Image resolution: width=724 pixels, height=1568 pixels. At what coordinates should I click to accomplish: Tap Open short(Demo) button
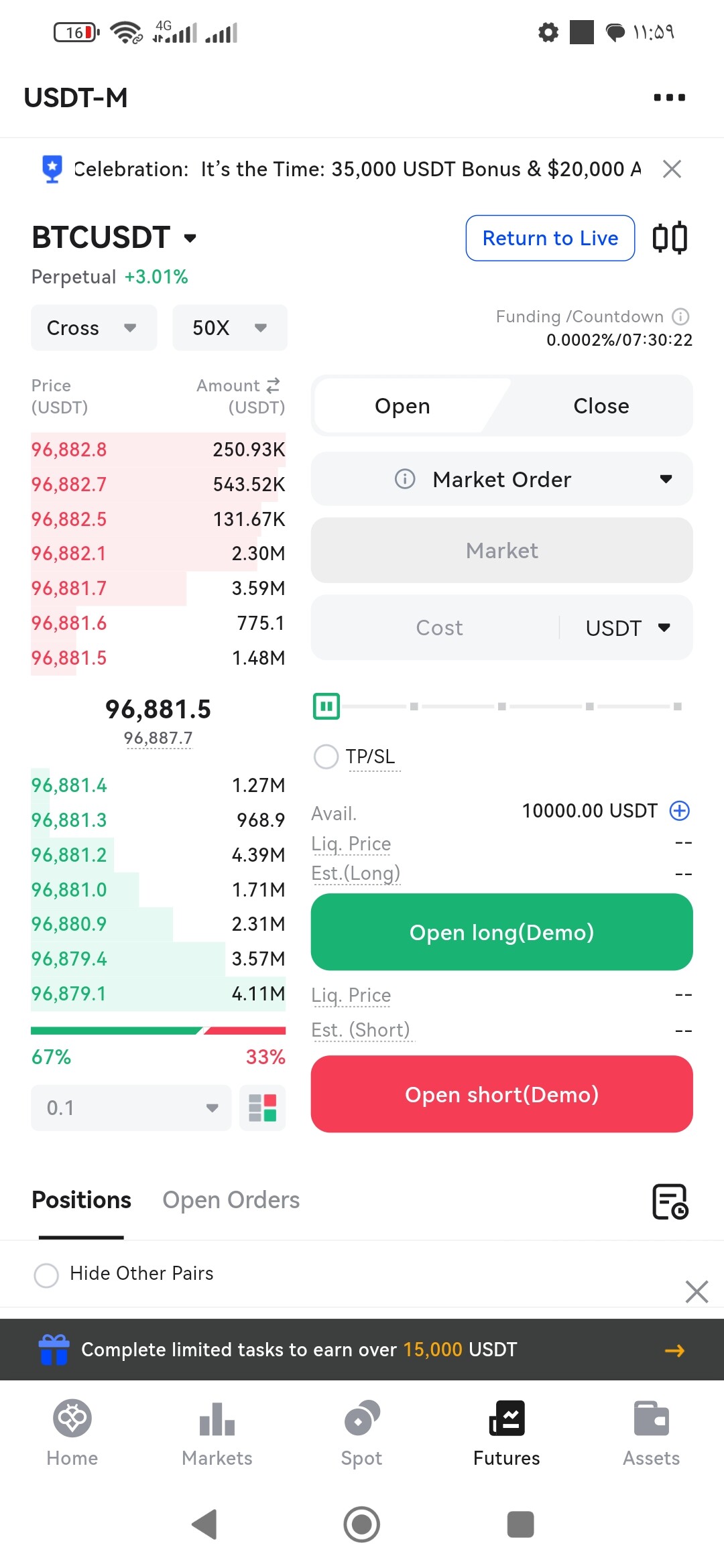tap(501, 1094)
